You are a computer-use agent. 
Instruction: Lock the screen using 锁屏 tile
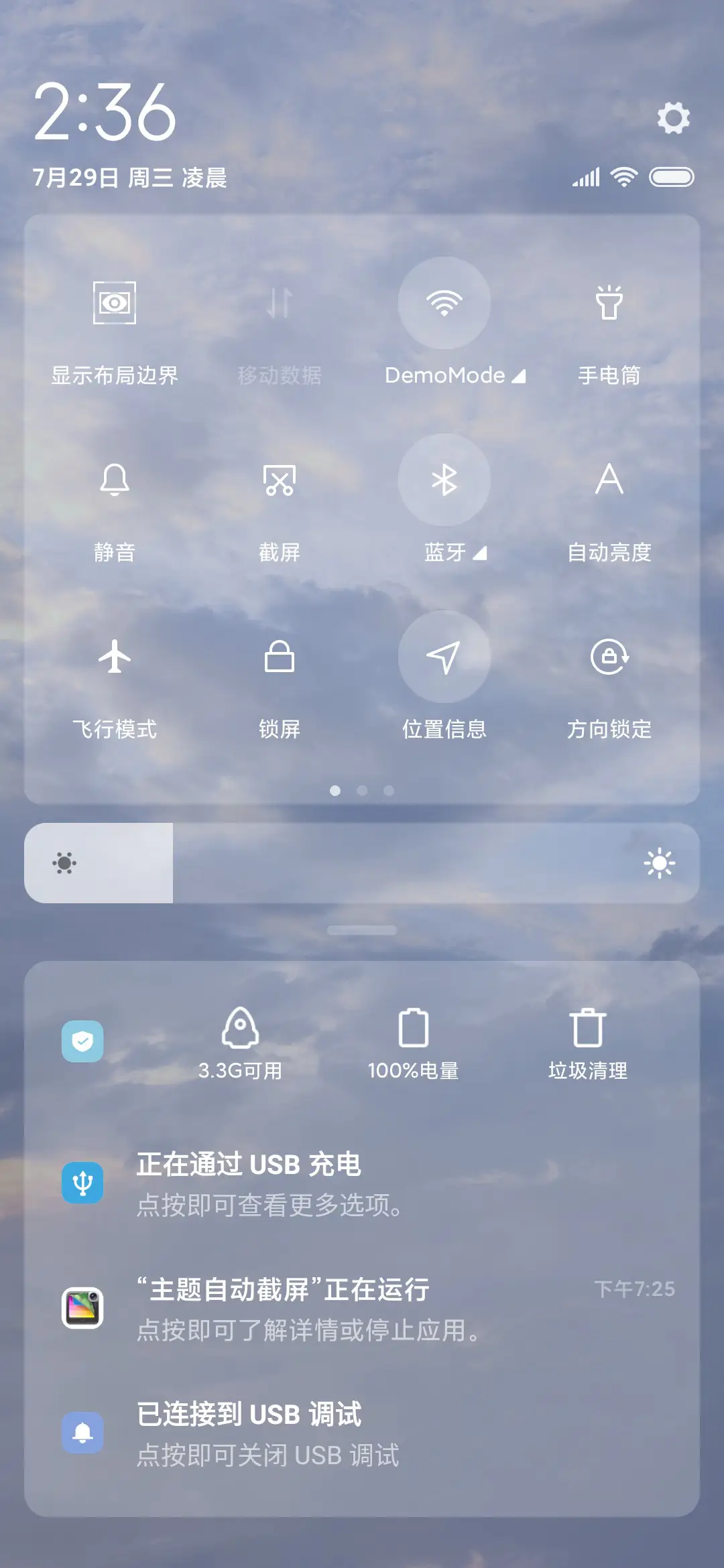pos(280,658)
